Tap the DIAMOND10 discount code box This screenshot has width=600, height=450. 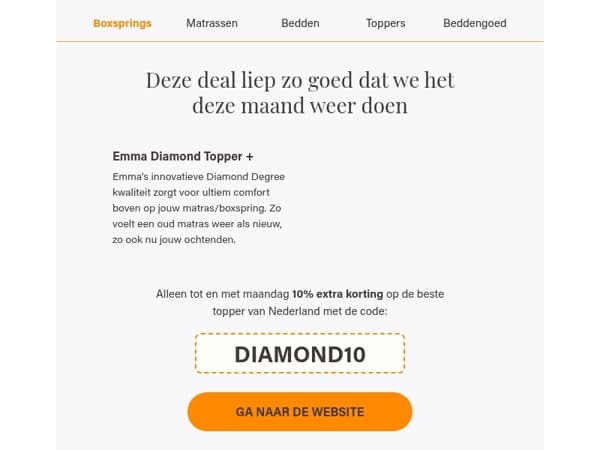point(300,354)
